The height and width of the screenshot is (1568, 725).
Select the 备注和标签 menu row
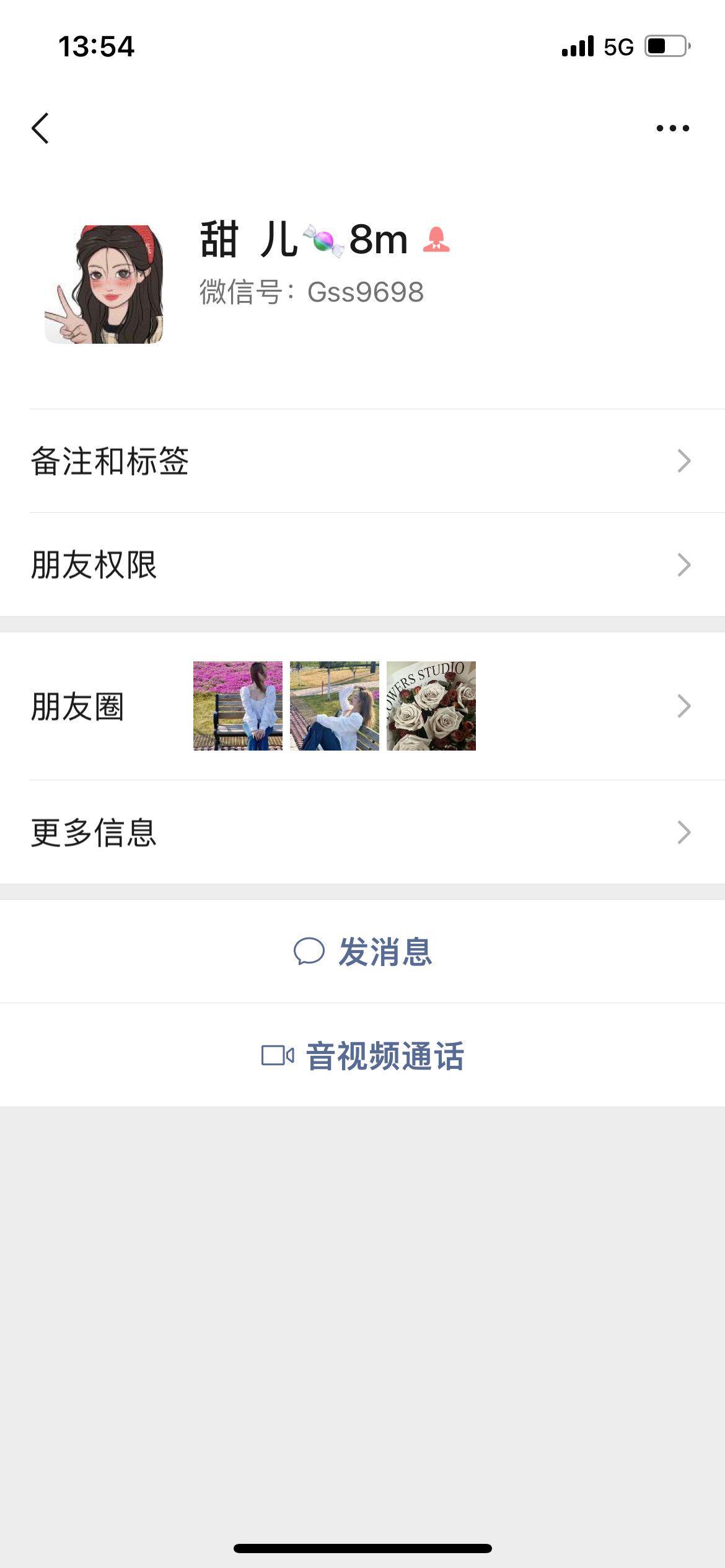110,461
